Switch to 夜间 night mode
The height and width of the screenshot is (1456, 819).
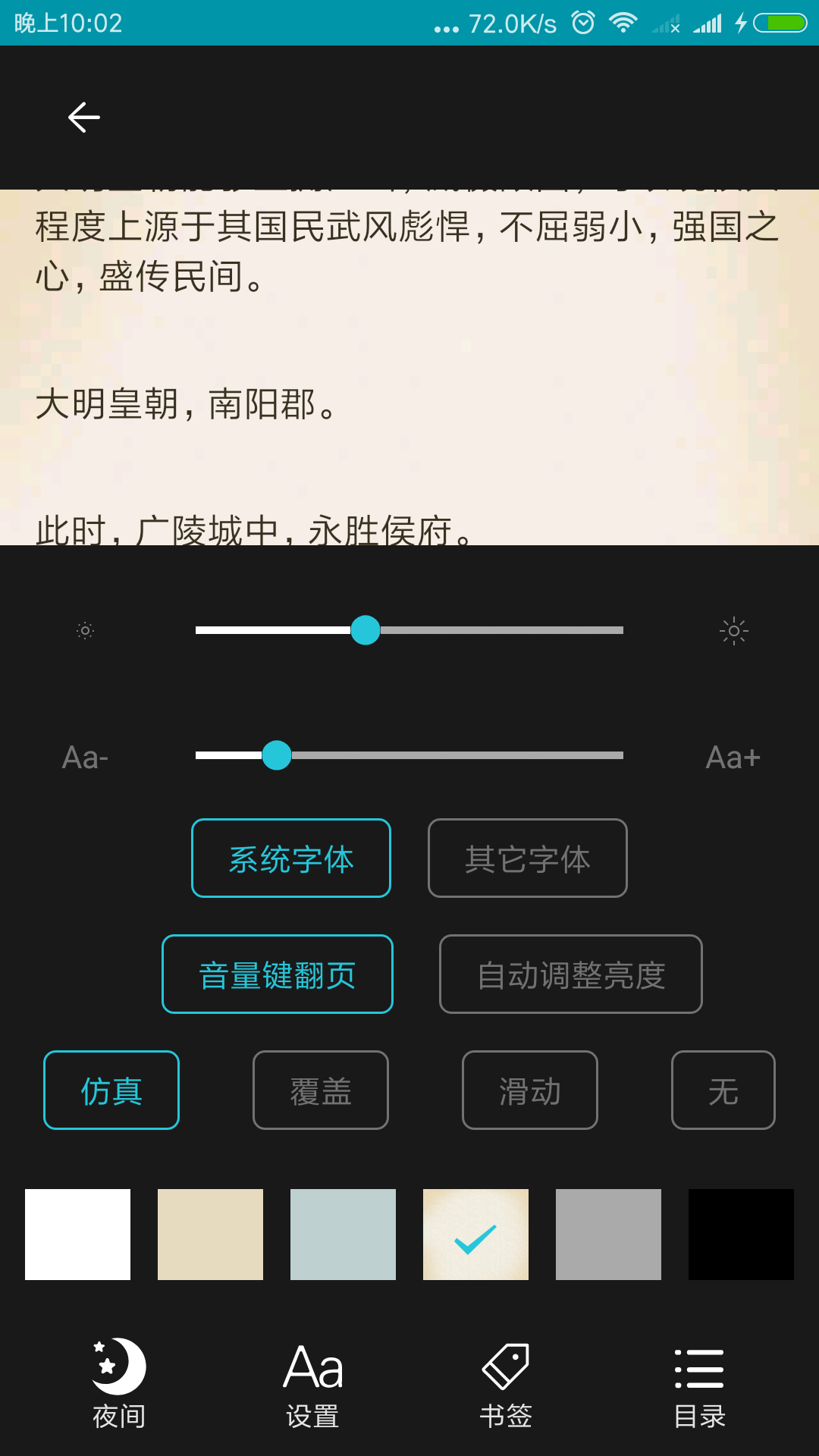118,1384
